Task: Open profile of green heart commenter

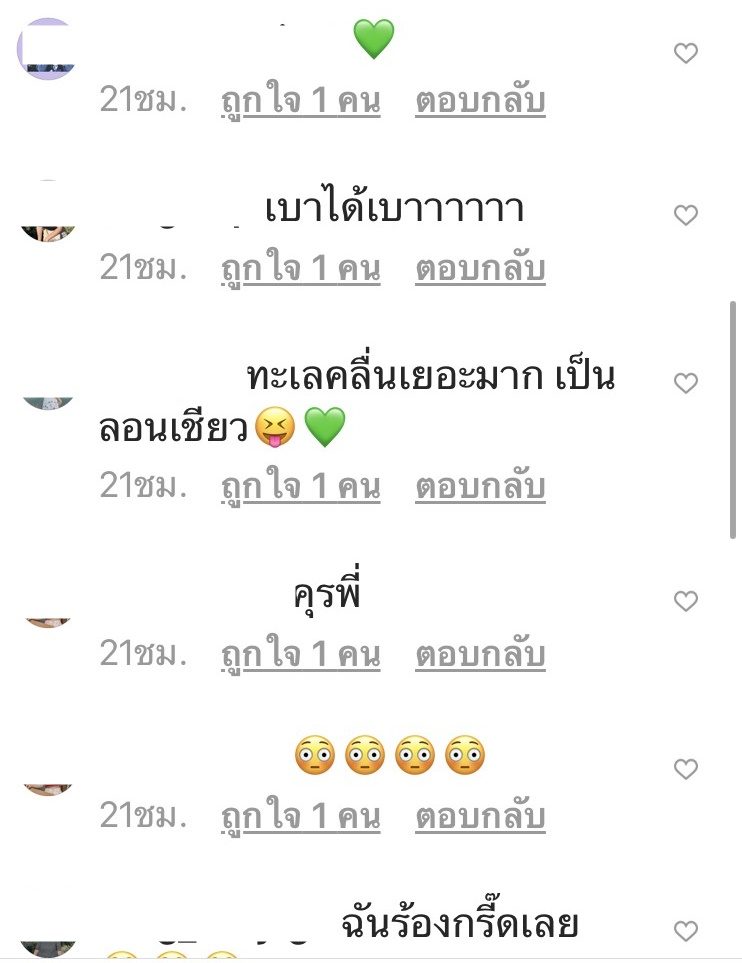Action: (x=47, y=48)
